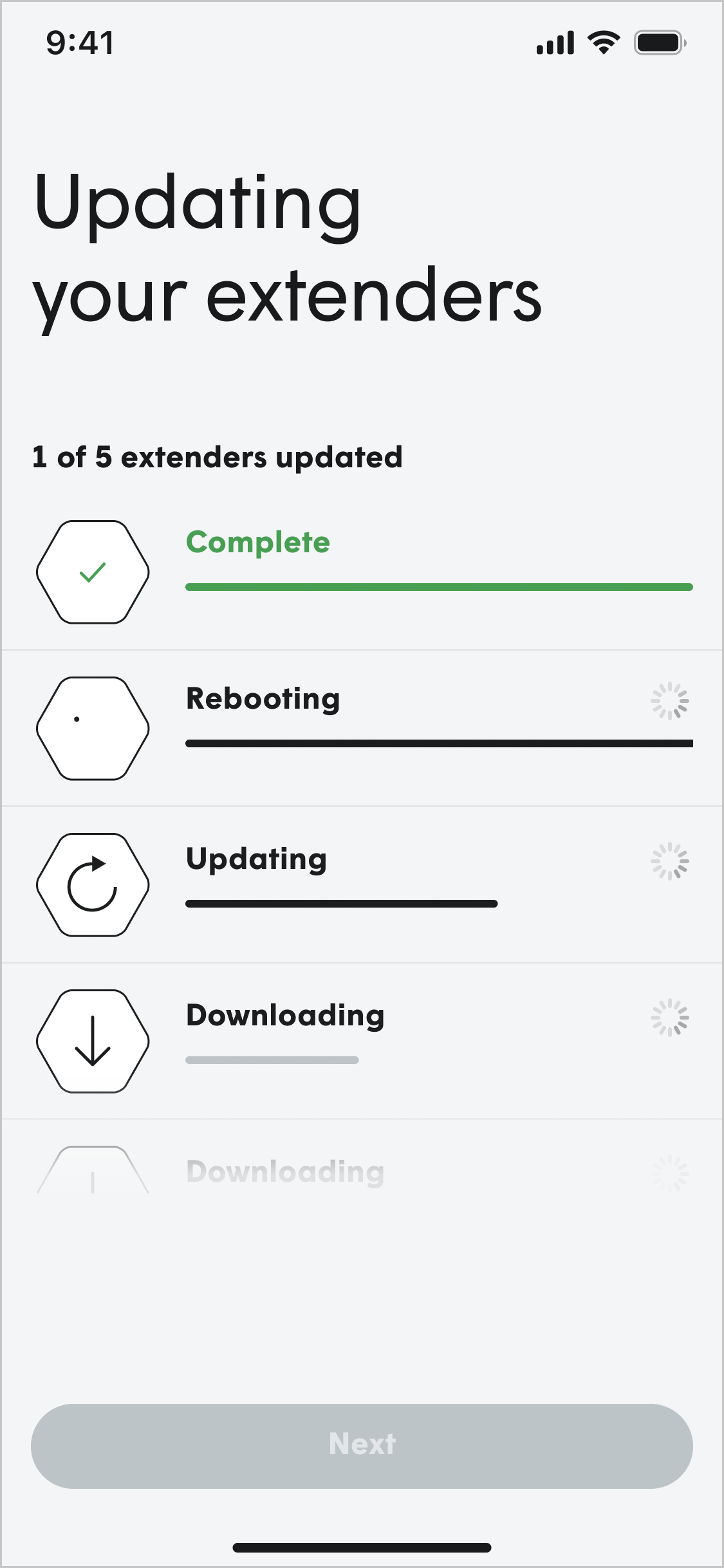Click the Updating status text
724x1568 pixels.
pos(255,861)
